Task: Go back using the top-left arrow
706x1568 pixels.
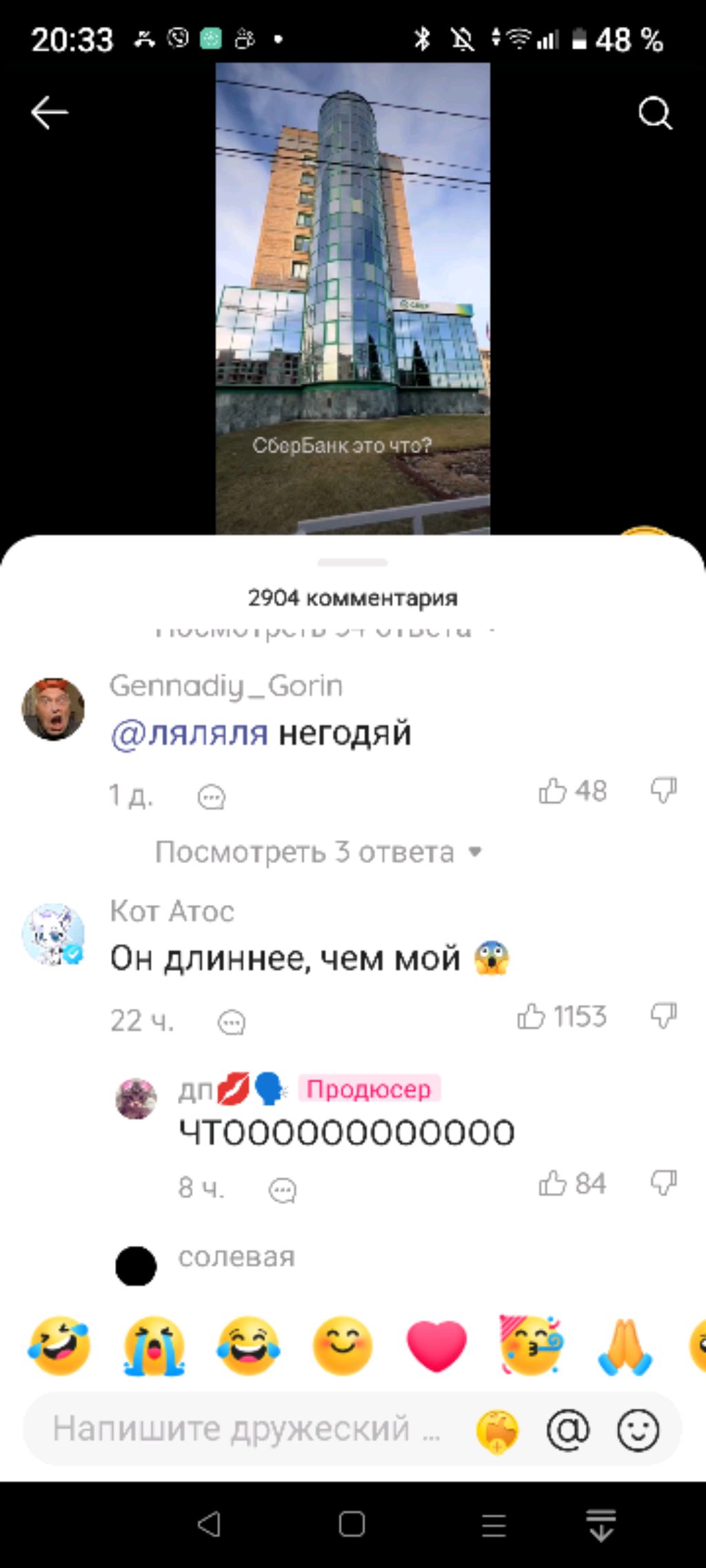Action: coord(50,112)
